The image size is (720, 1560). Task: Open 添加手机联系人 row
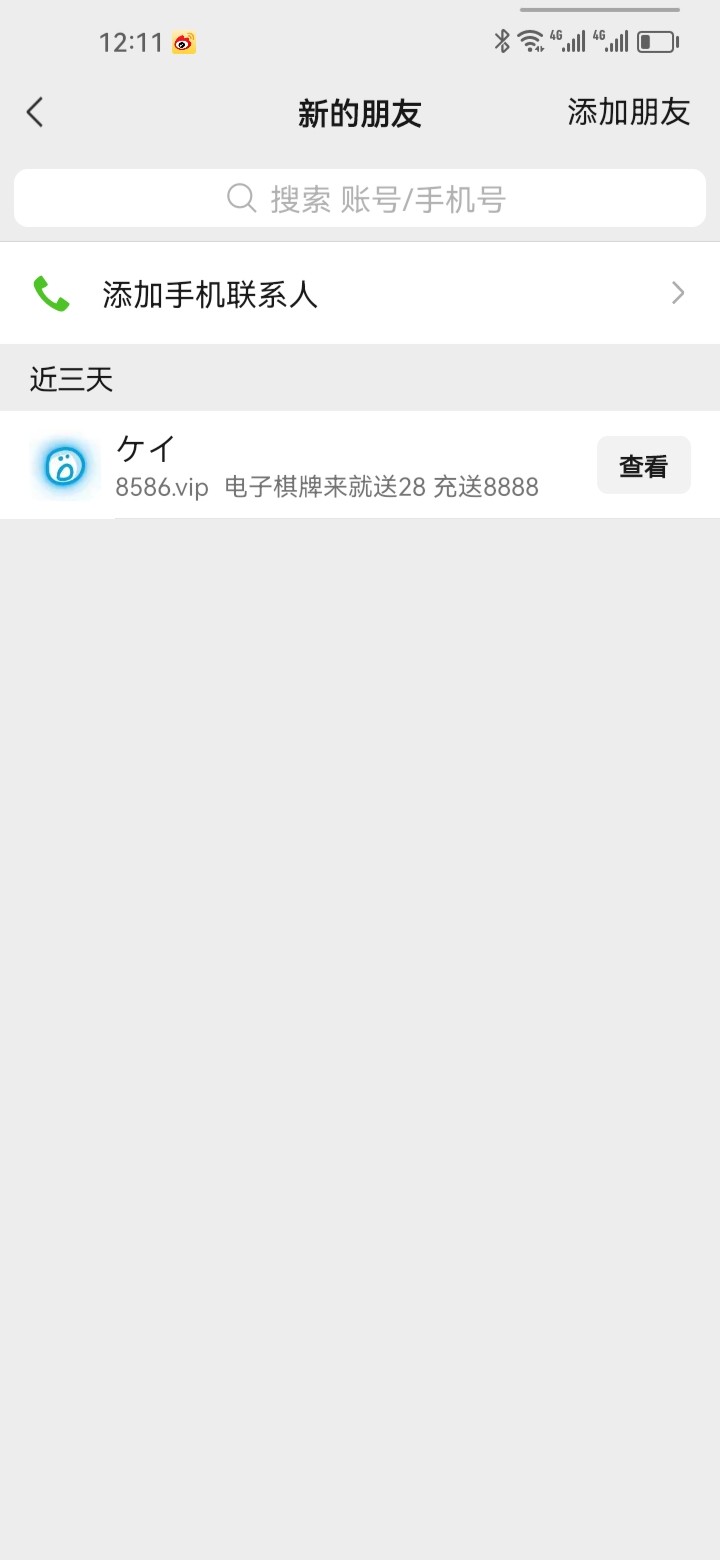[360, 294]
